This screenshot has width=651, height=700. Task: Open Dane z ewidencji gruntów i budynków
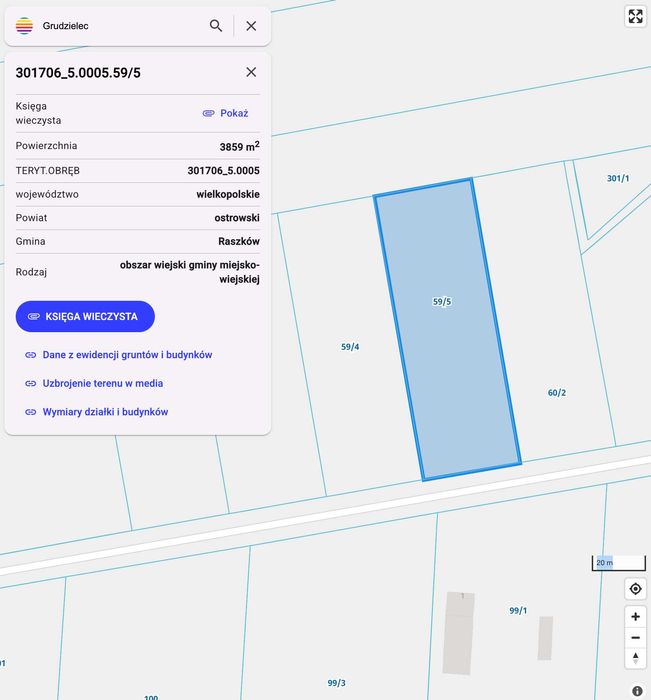click(x=127, y=355)
